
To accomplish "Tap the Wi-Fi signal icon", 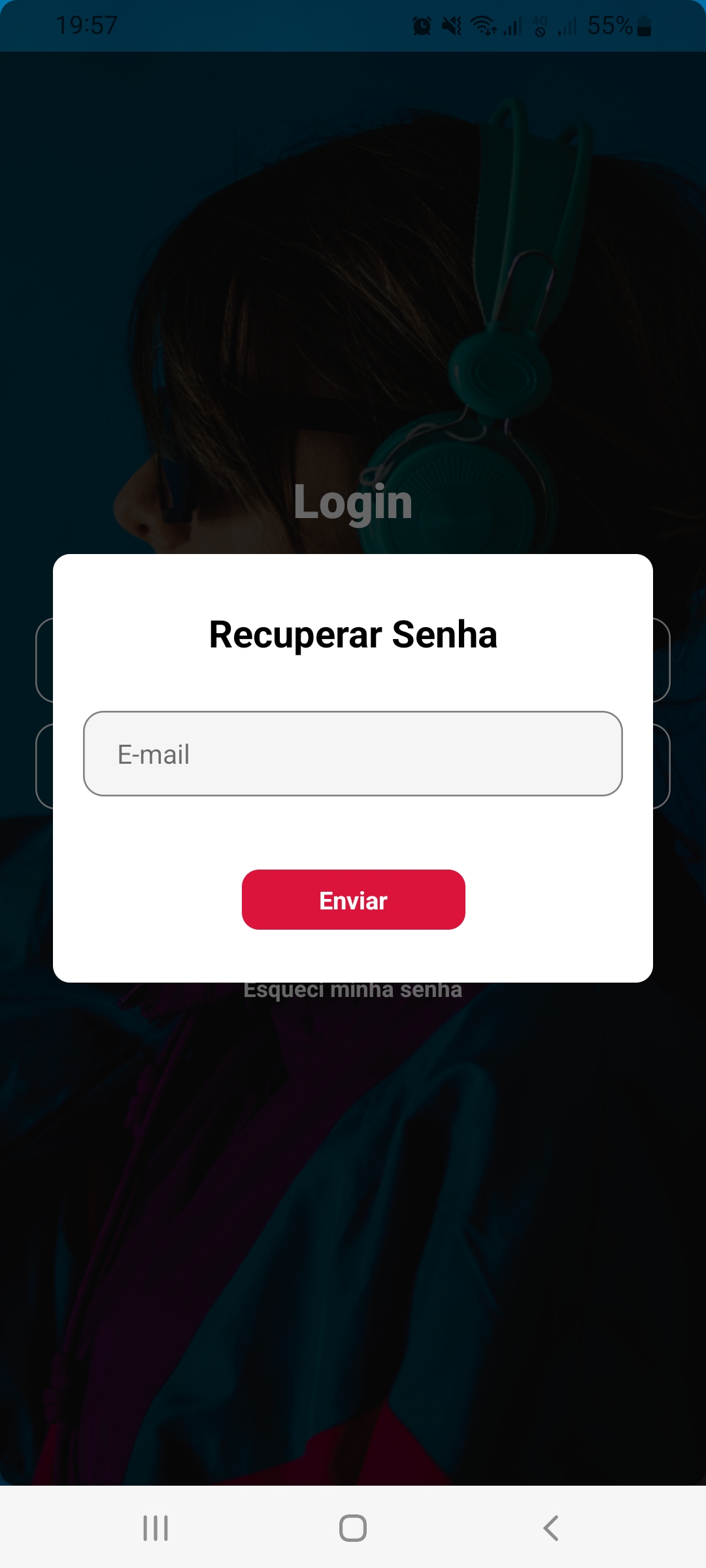I will [482, 26].
